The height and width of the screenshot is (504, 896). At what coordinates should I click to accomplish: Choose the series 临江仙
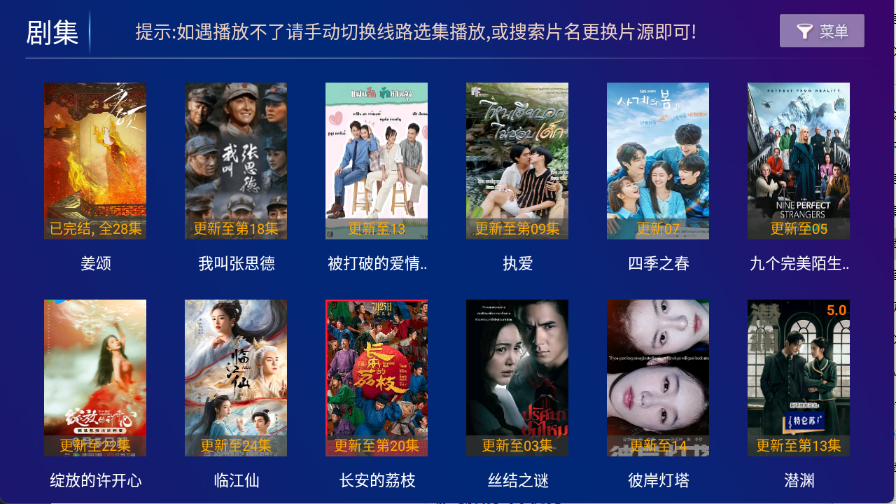[236, 378]
